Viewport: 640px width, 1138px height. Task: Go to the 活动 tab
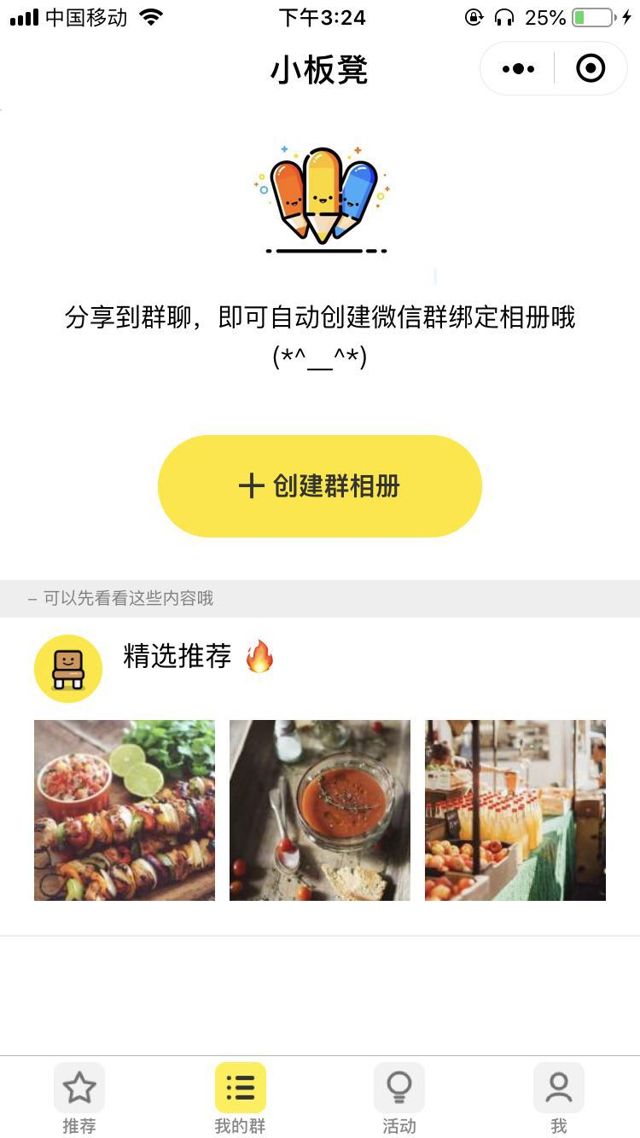[399, 1097]
